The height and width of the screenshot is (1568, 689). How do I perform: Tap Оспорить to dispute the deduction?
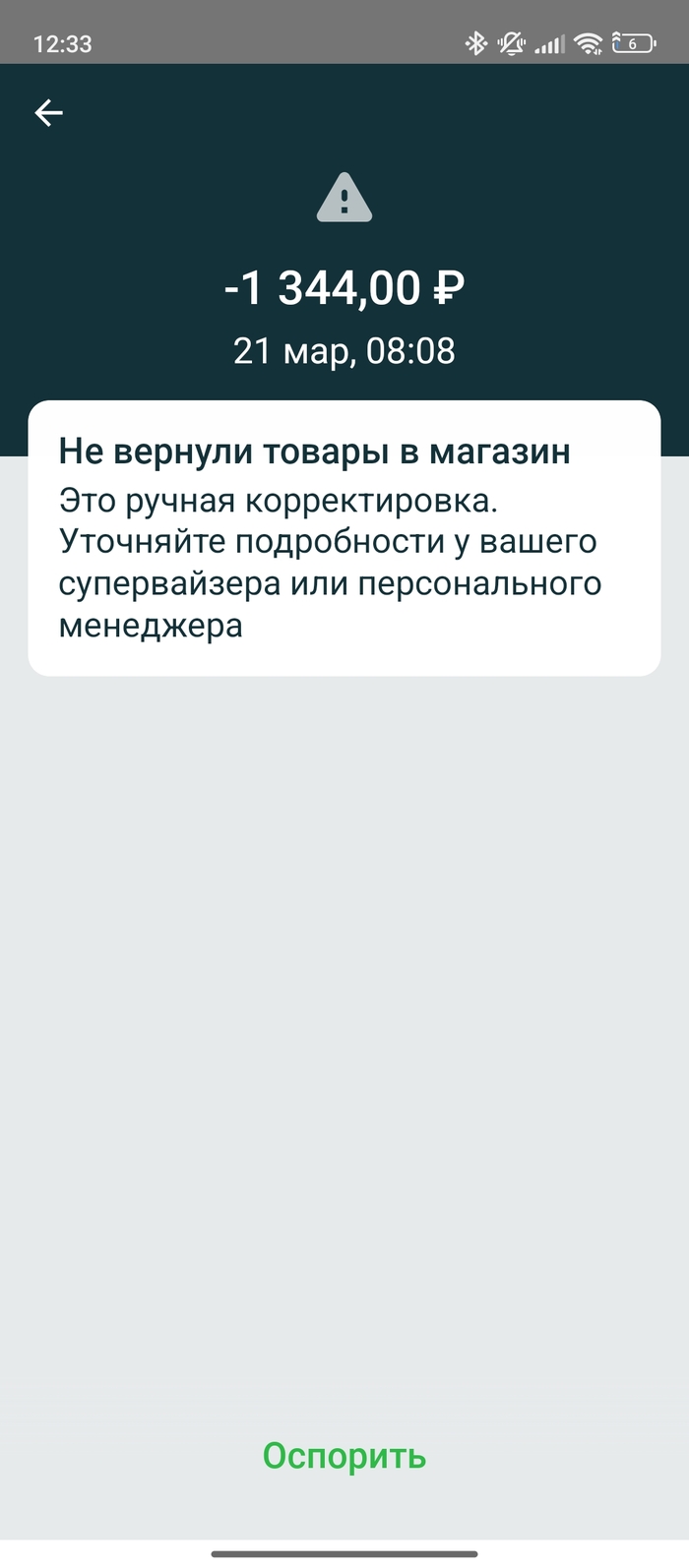[x=344, y=1455]
